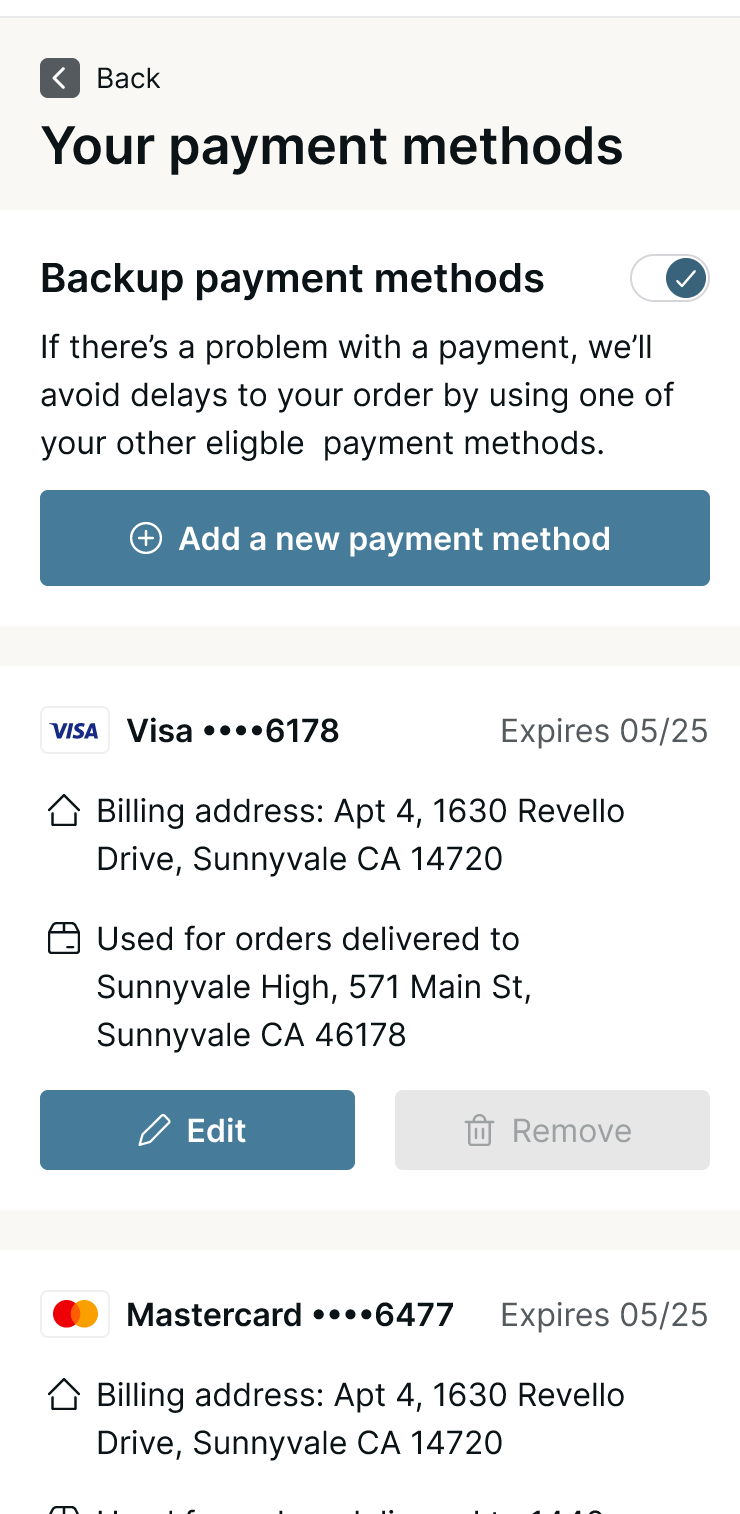740x1514 pixels.
Task: Click the home icon beside Mastercard billing address
Action: tap(63, 1394)
